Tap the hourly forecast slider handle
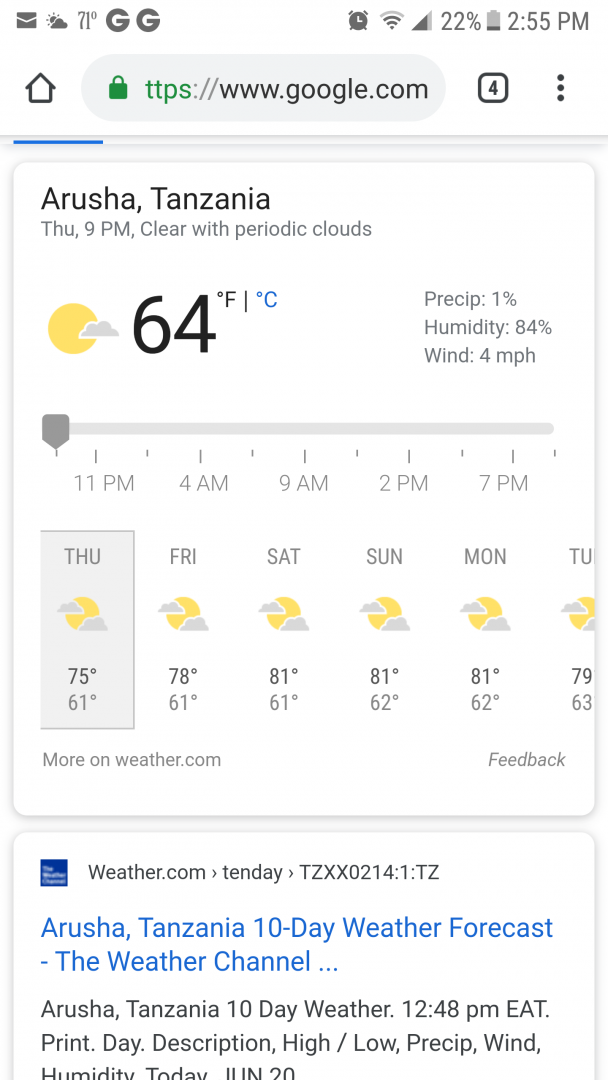 [56, 431]
